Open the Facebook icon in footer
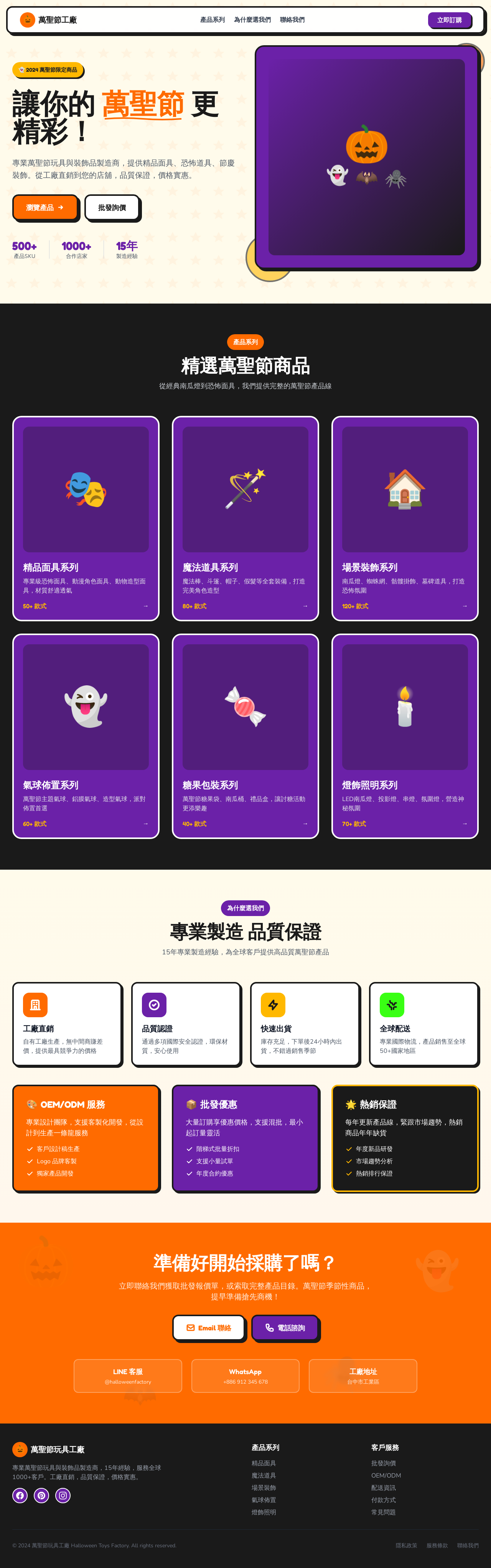Image resolution: width=491 pixels, height=1568 pixels. click(20, 1495)
